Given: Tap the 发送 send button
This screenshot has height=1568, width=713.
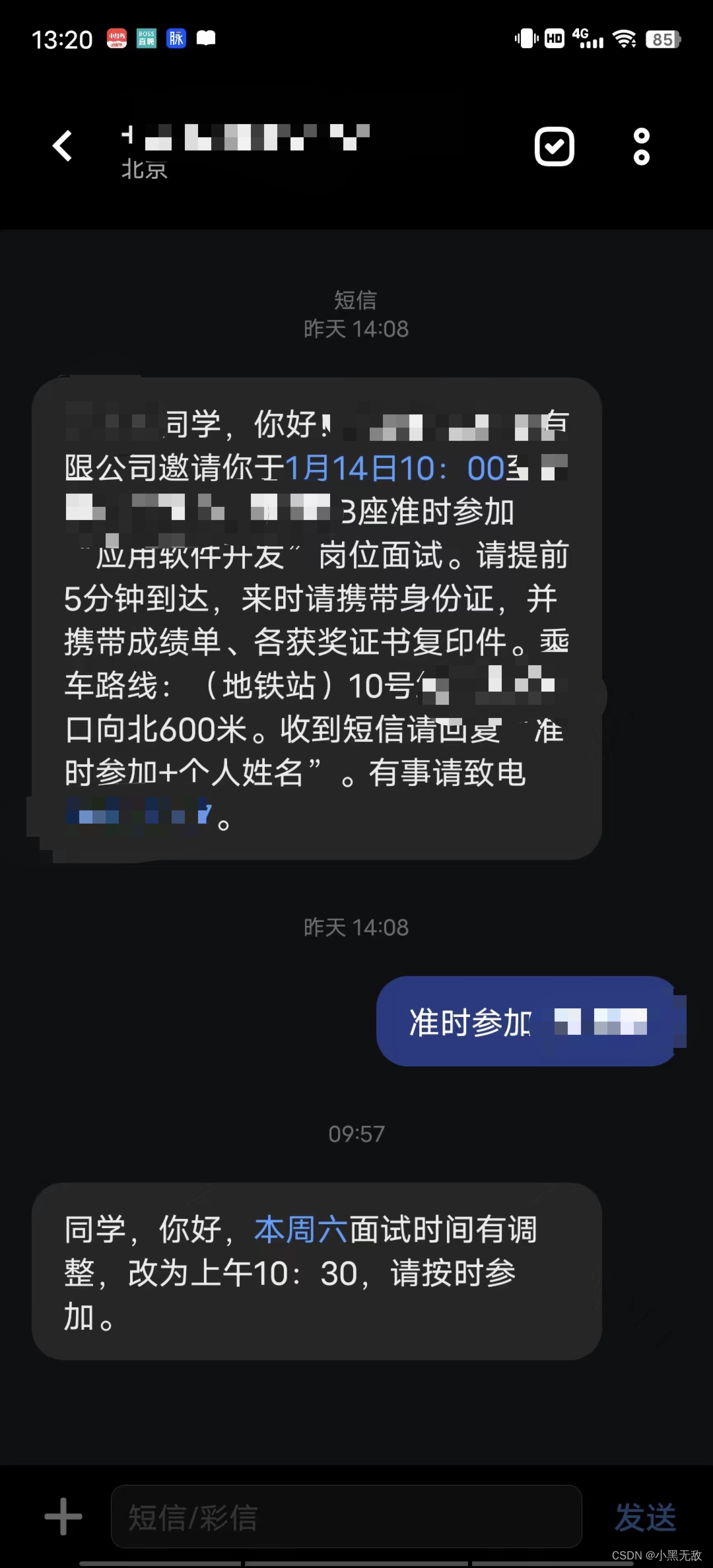Looking at the screenshot, I should pos(645,1517).
